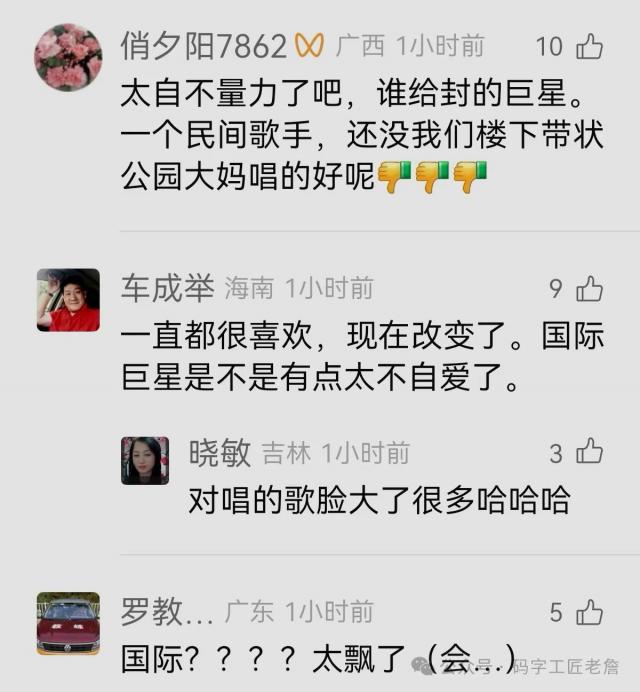Screen dimensions: 640x692
Task: Like the comment by 俏夕阳7862
Action: coord(590,46)
